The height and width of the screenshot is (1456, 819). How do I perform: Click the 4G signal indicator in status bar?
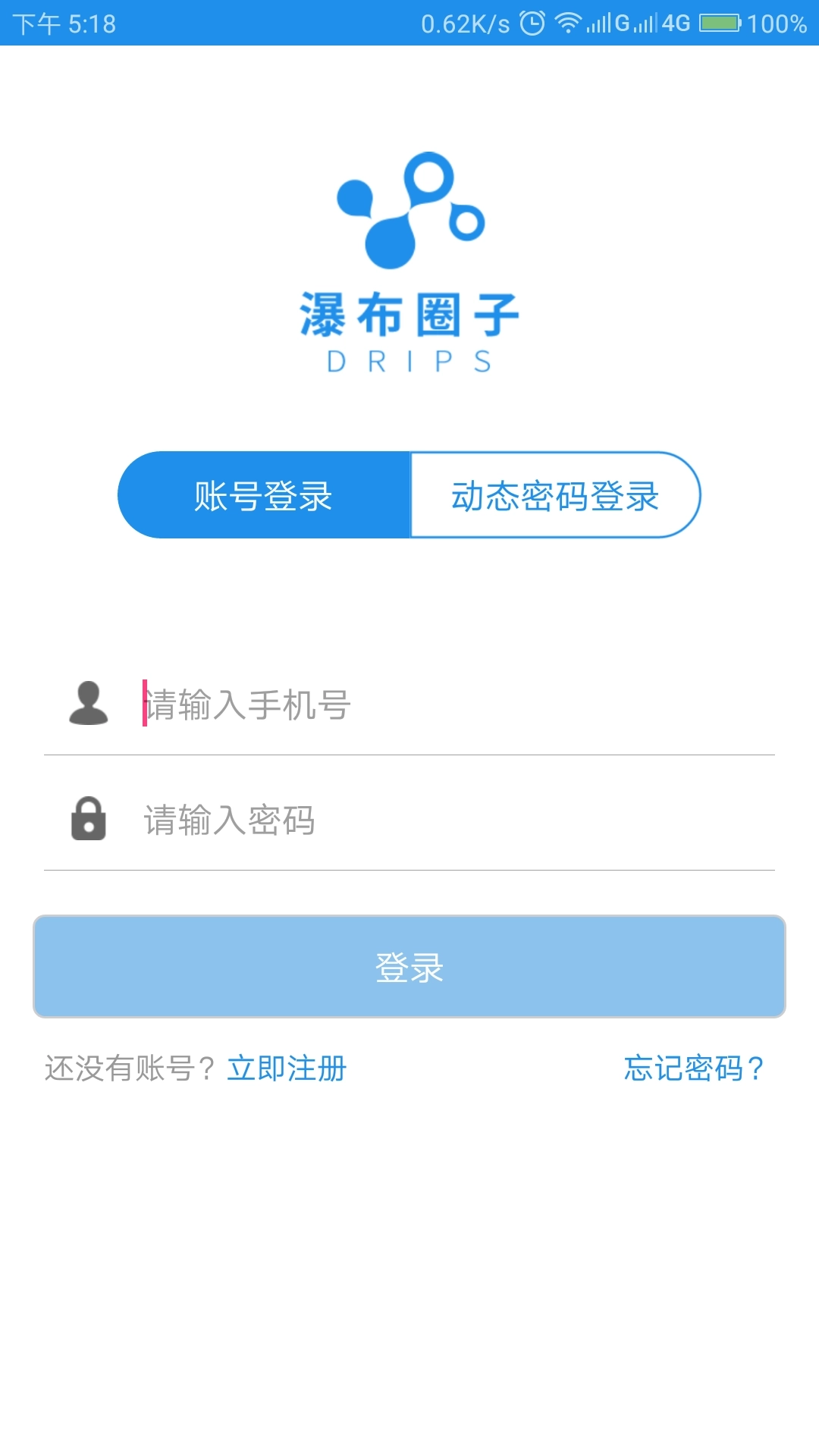[x=673, y=21]
